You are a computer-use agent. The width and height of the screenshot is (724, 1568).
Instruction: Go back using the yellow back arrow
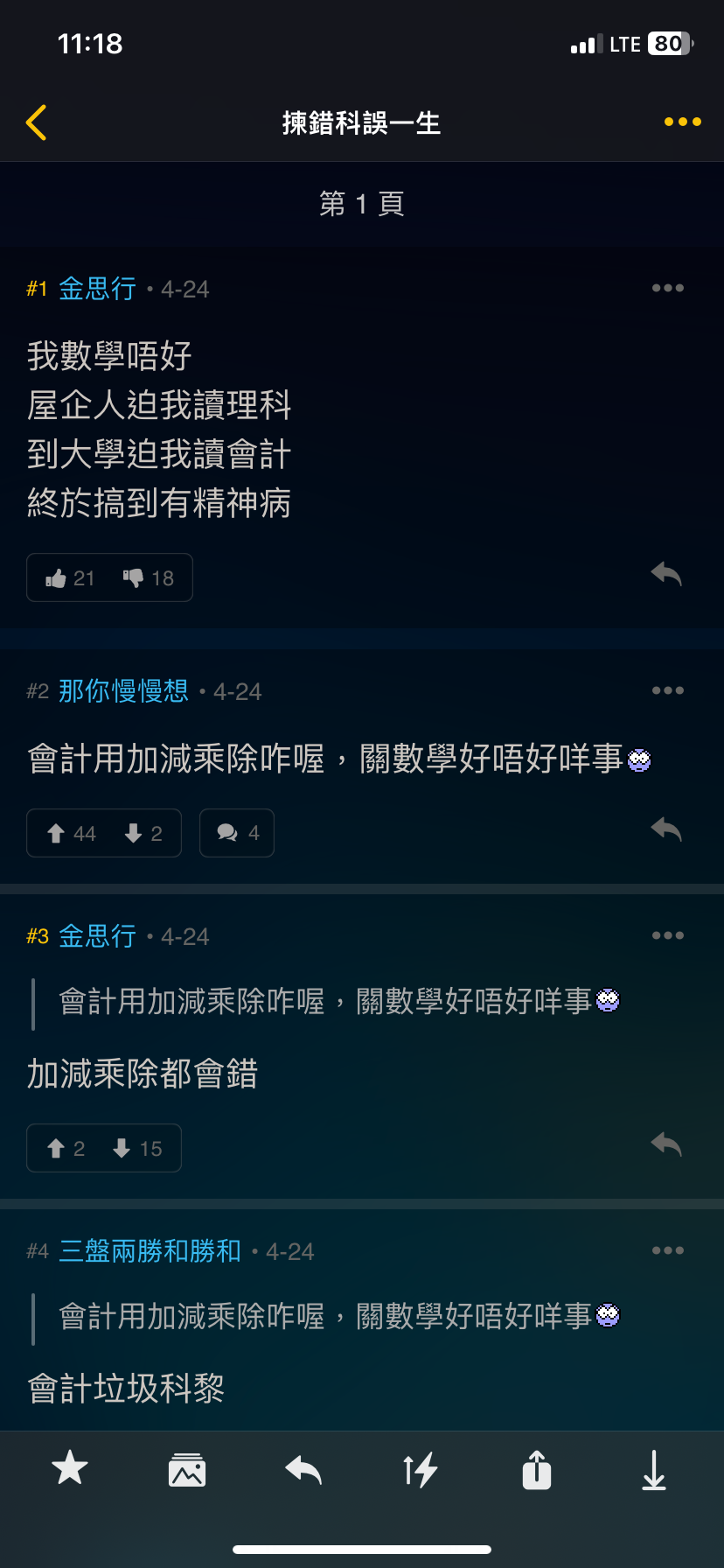[36, 122]
